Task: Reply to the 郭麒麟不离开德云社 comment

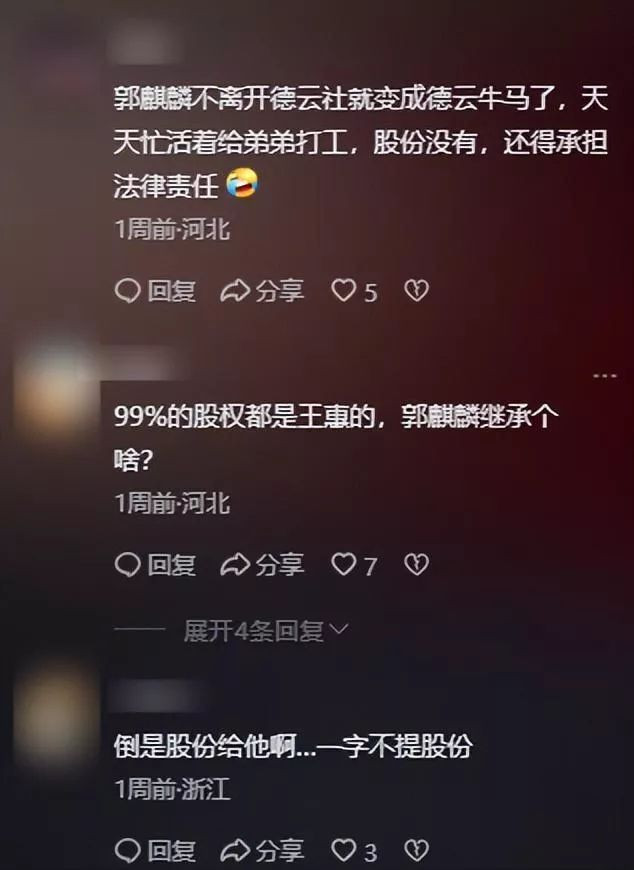Action: 155,291
